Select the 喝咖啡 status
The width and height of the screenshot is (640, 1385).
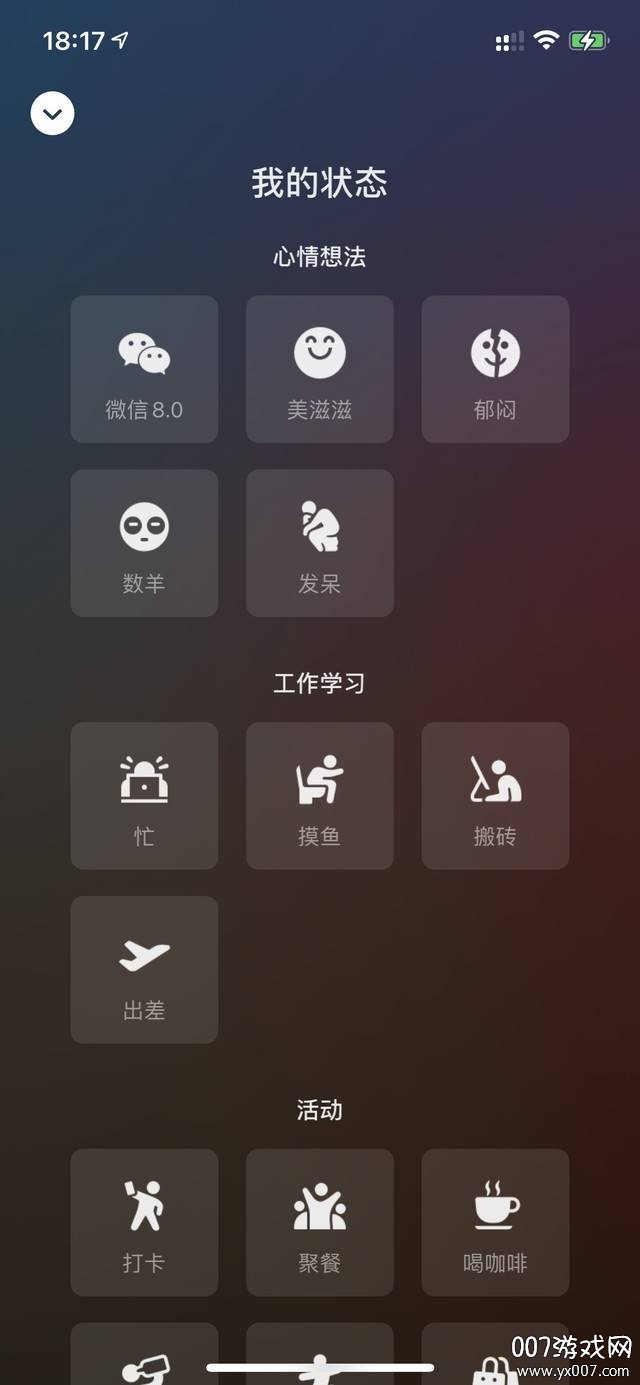[495, 1222]
